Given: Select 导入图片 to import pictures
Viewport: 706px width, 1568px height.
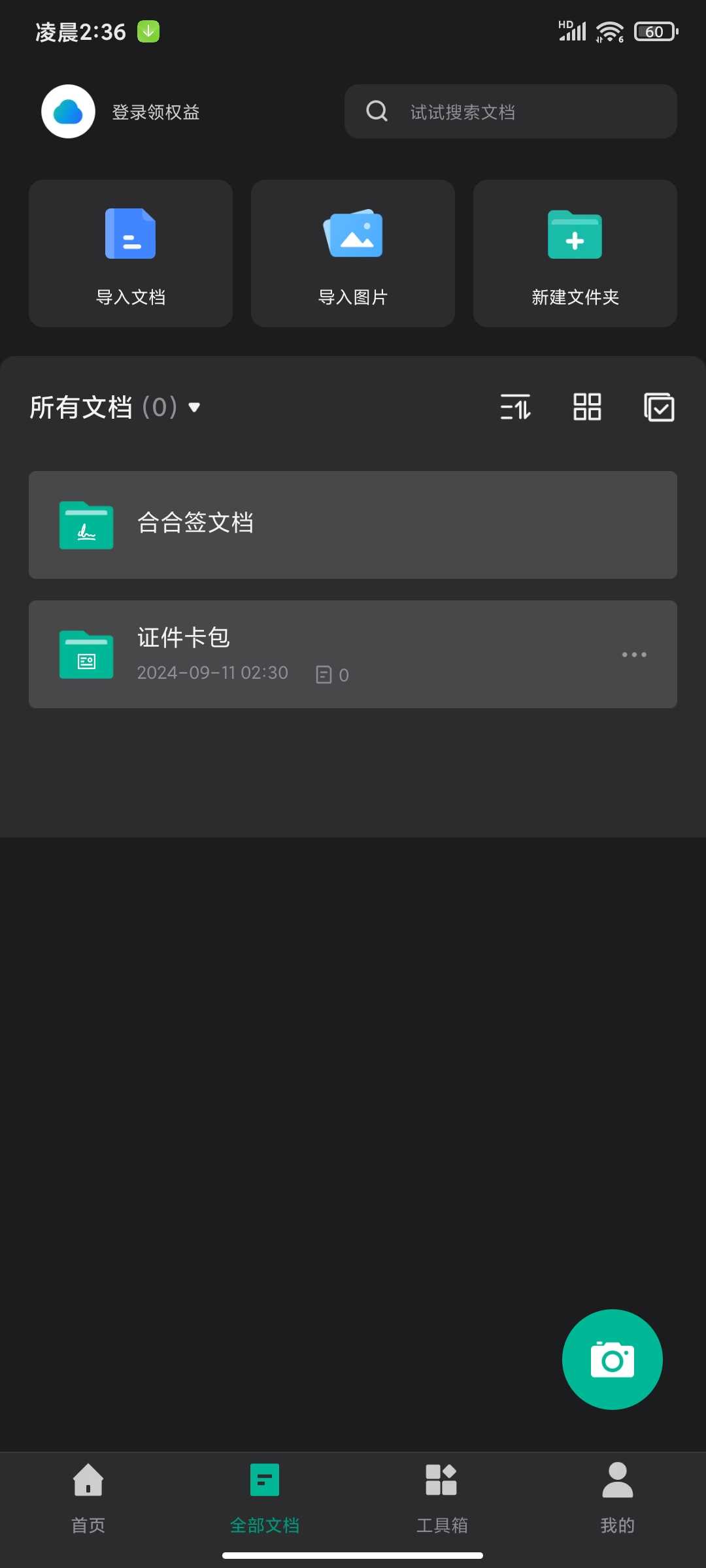Looking at the screenshot, I should coord(353,253).
